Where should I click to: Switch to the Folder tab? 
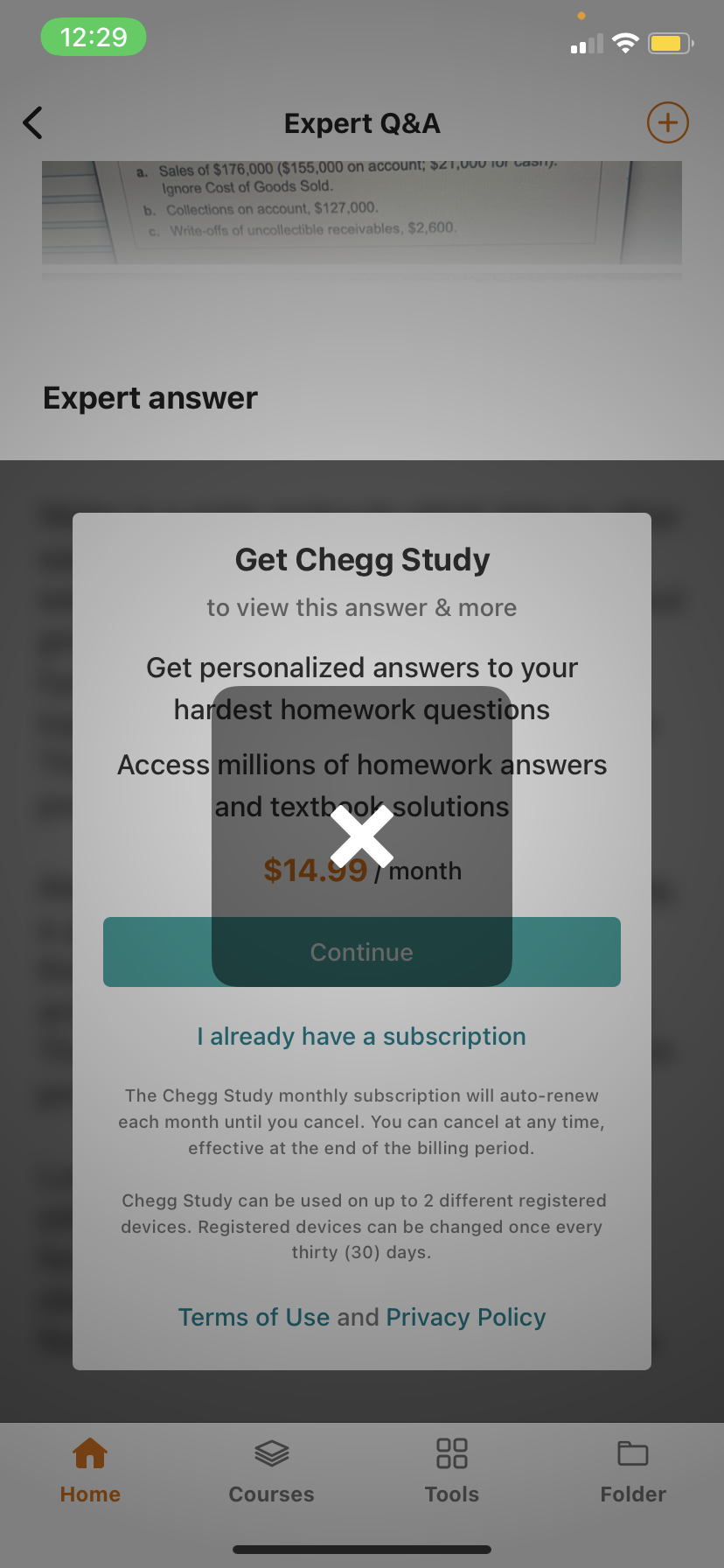[x=632, y=1470]
